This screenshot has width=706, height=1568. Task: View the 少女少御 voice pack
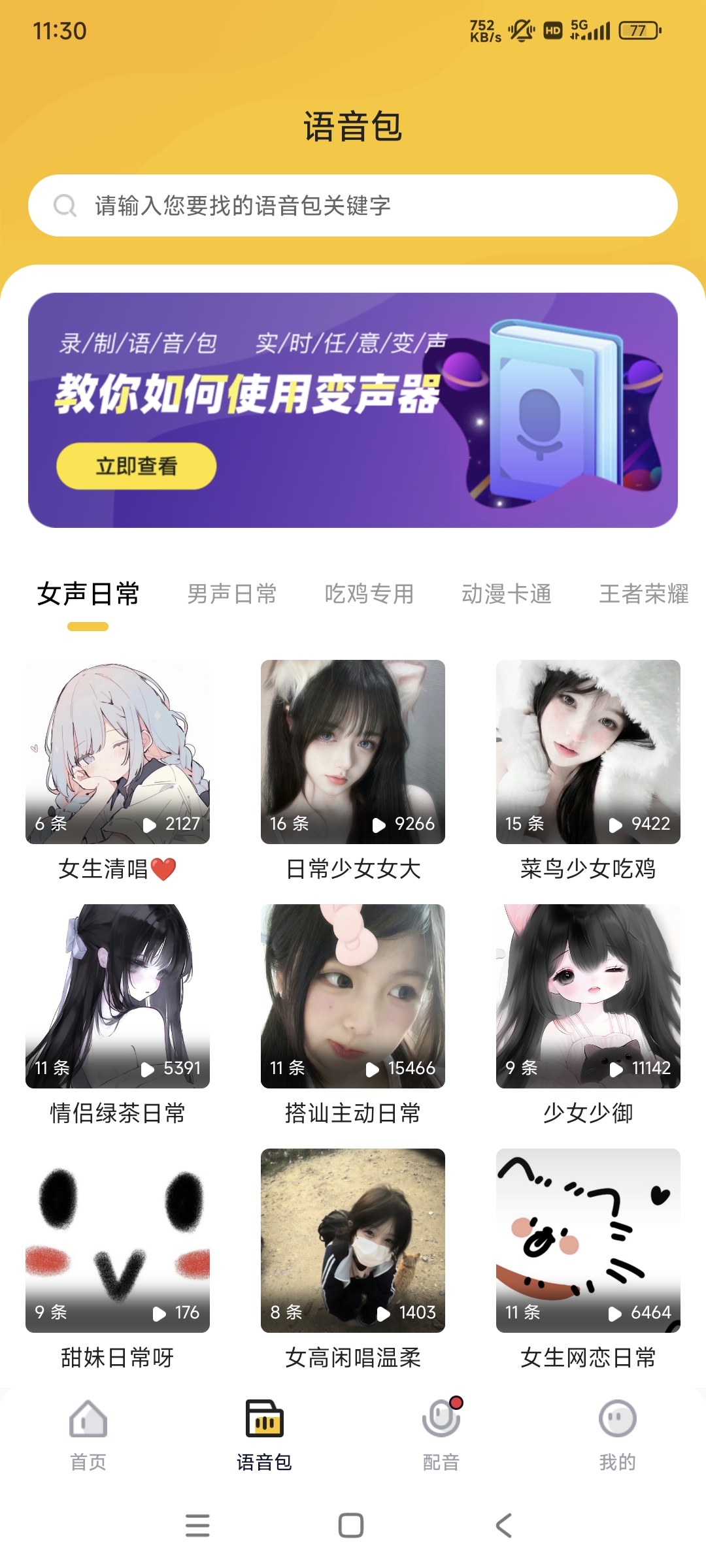588,996
